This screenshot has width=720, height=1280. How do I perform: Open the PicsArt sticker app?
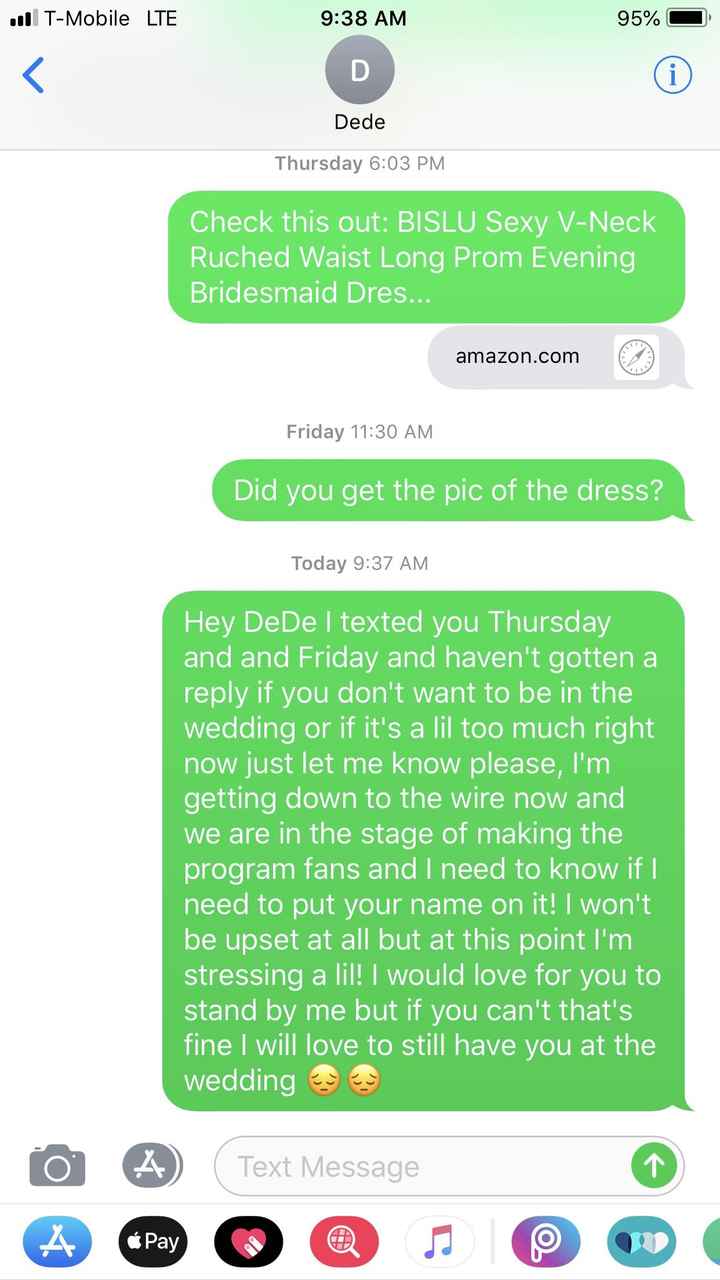(546, 1242)
